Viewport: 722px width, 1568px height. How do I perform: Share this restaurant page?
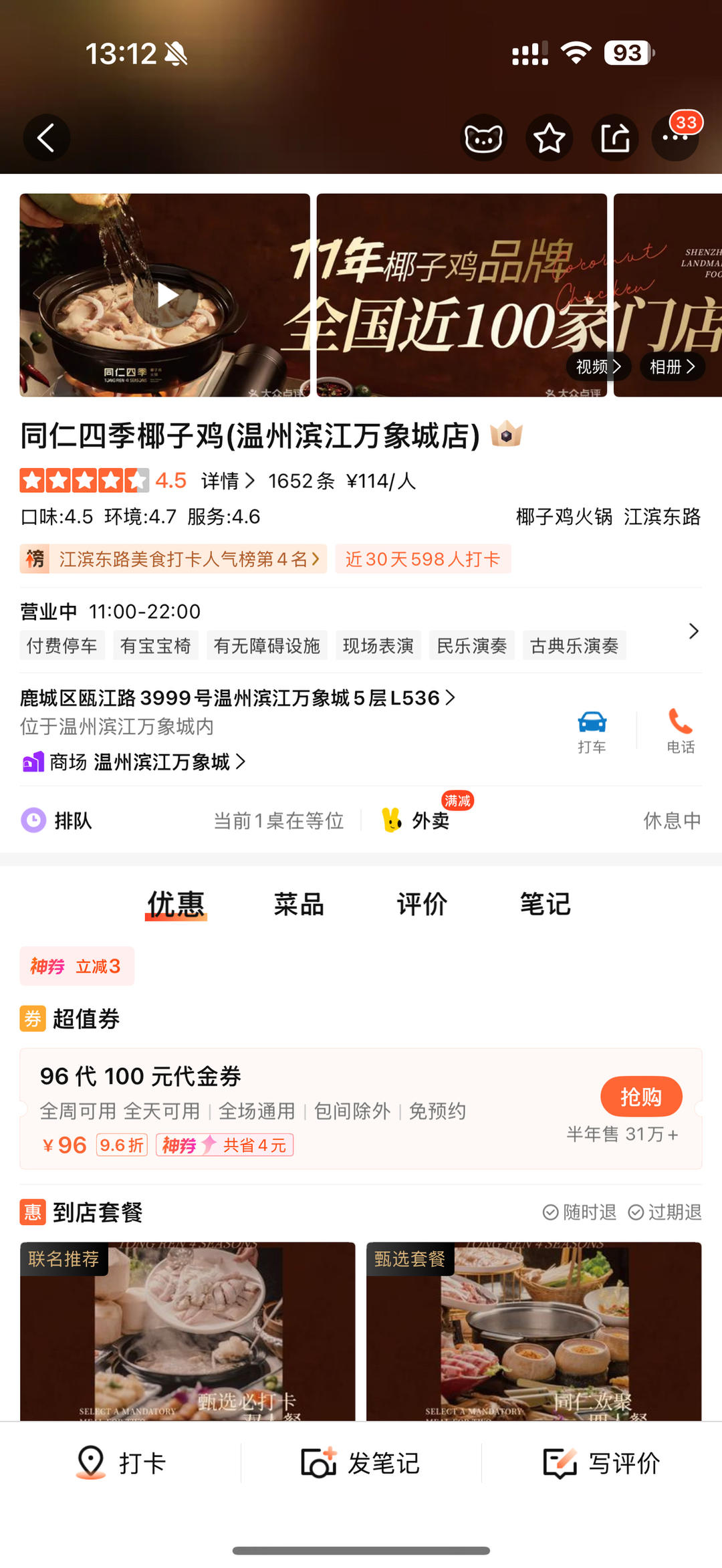click(x=614, y=138)
